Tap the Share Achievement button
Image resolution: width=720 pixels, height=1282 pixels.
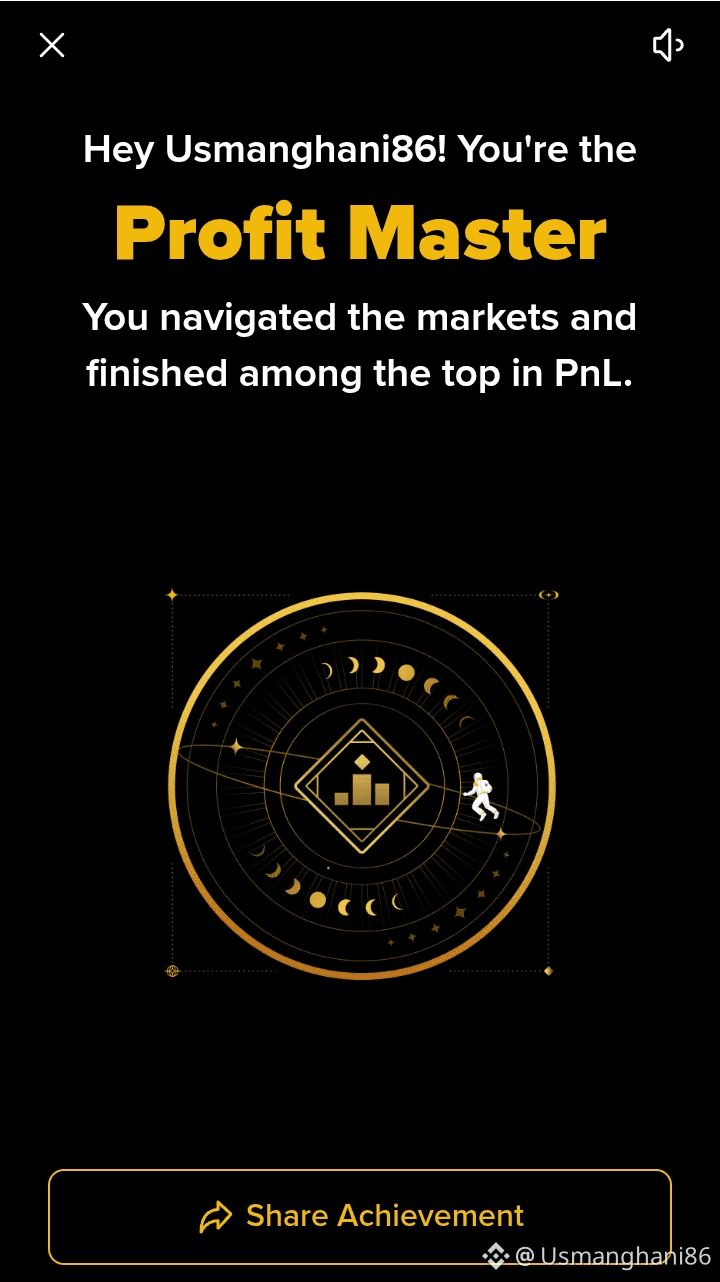(360, 1216)
